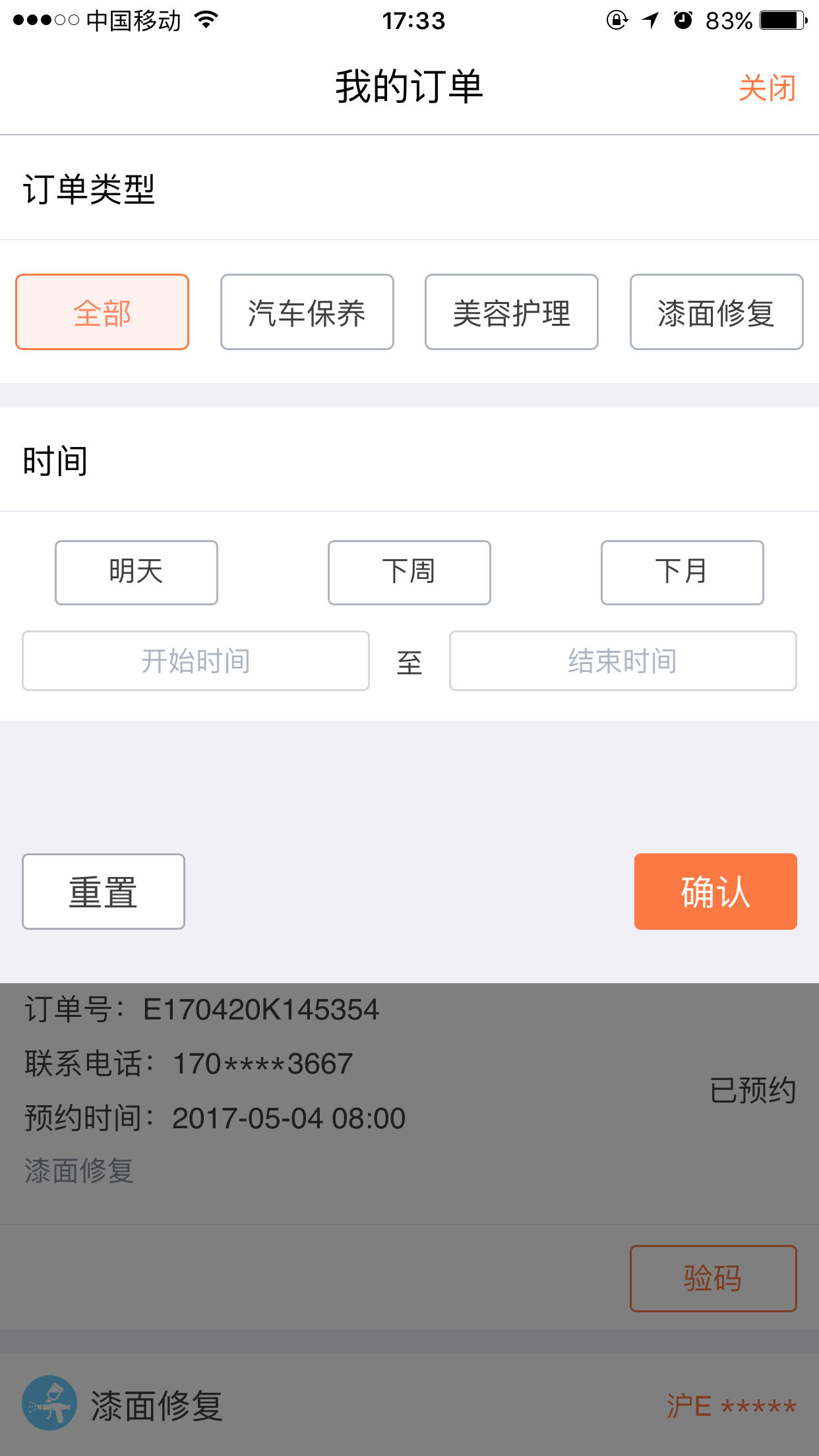Choose 明天 as the time filter
This screenshot has height=1456, width=819.
(x=136, y=572)
